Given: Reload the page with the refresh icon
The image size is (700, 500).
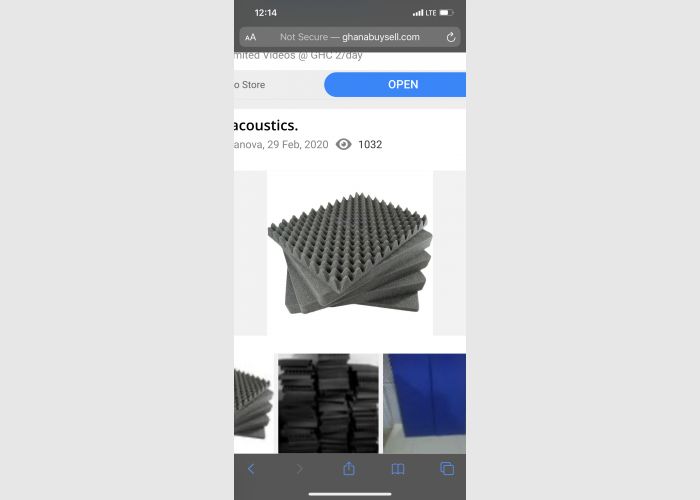Looking at the screenshot, I should coord(450,37).
